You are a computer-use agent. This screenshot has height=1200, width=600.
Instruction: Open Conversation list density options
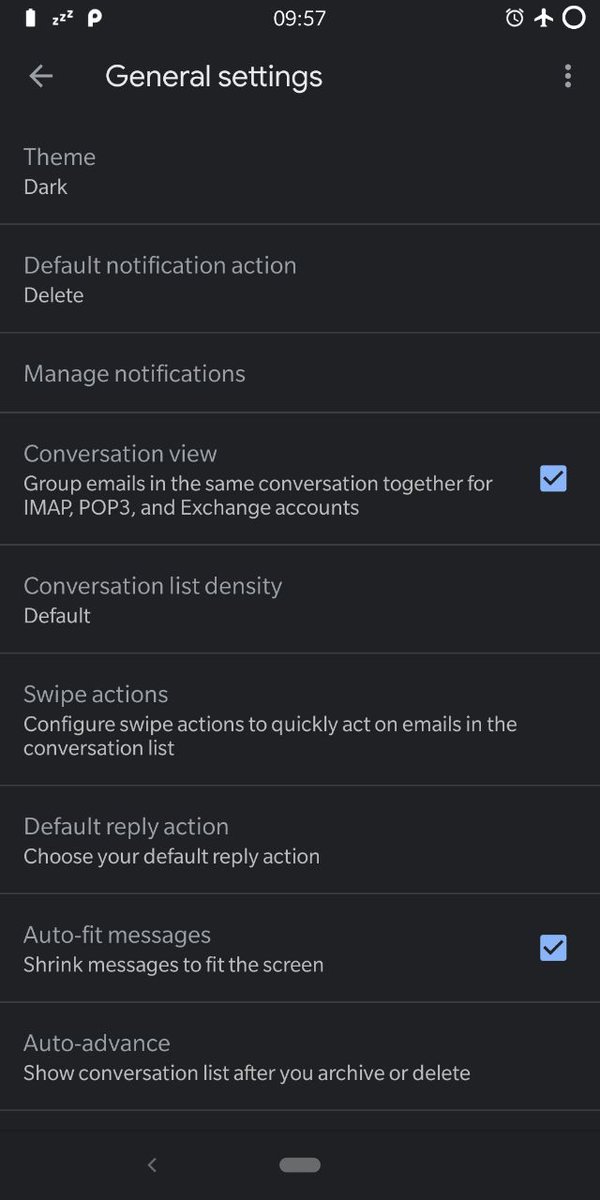tap(300, 599)
